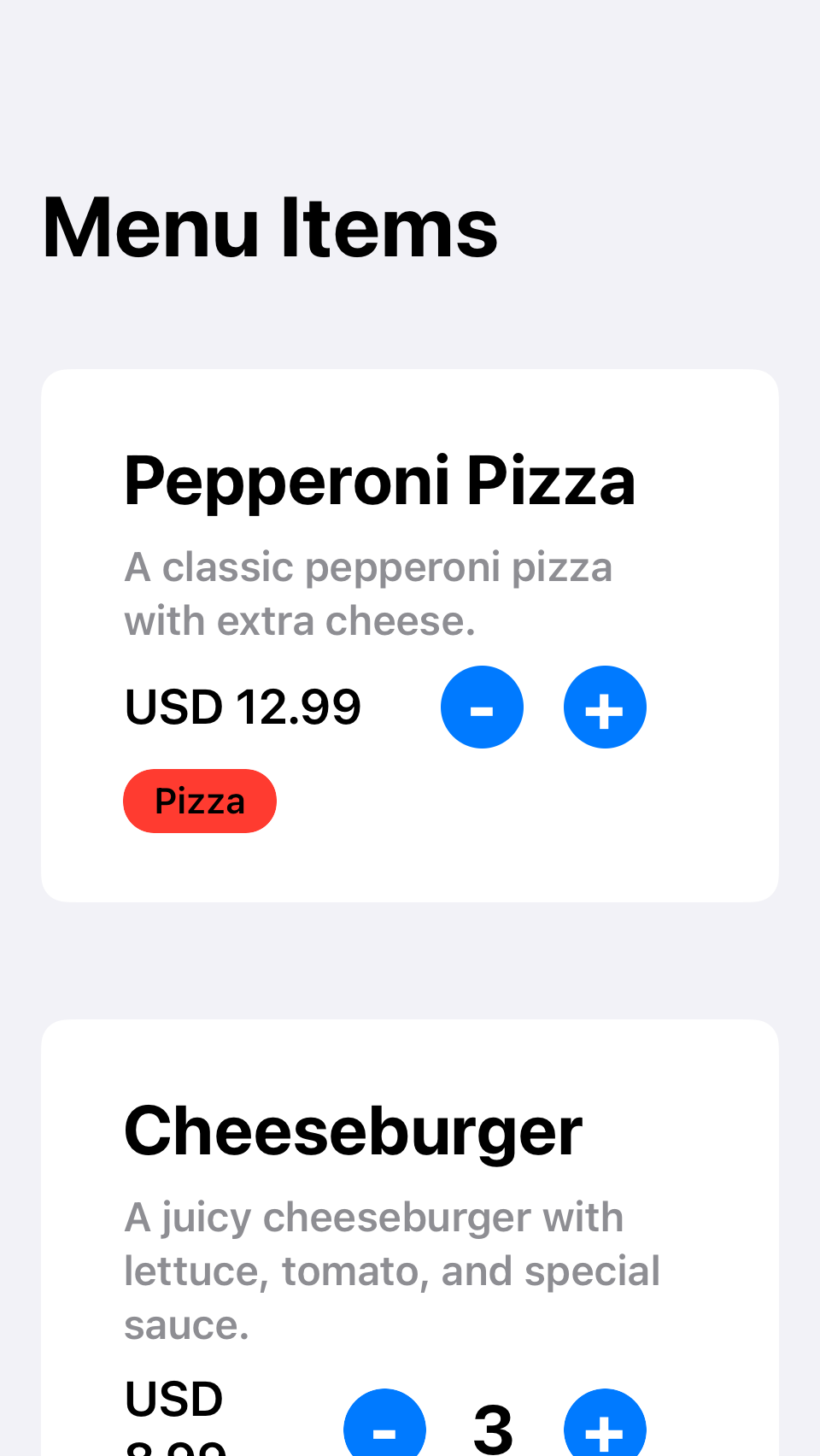Click the minus icon for Pepperoni Pizza
This screenshot has height=1456, width=820.
pyautogui.click(x=482, y=707)
